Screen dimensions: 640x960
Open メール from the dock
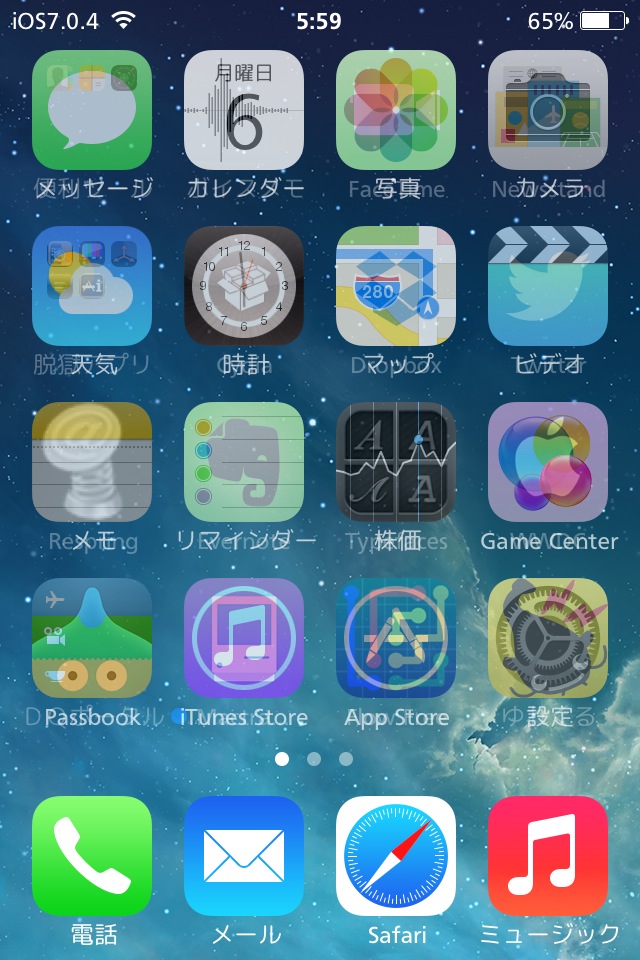[x=244, y=856]
